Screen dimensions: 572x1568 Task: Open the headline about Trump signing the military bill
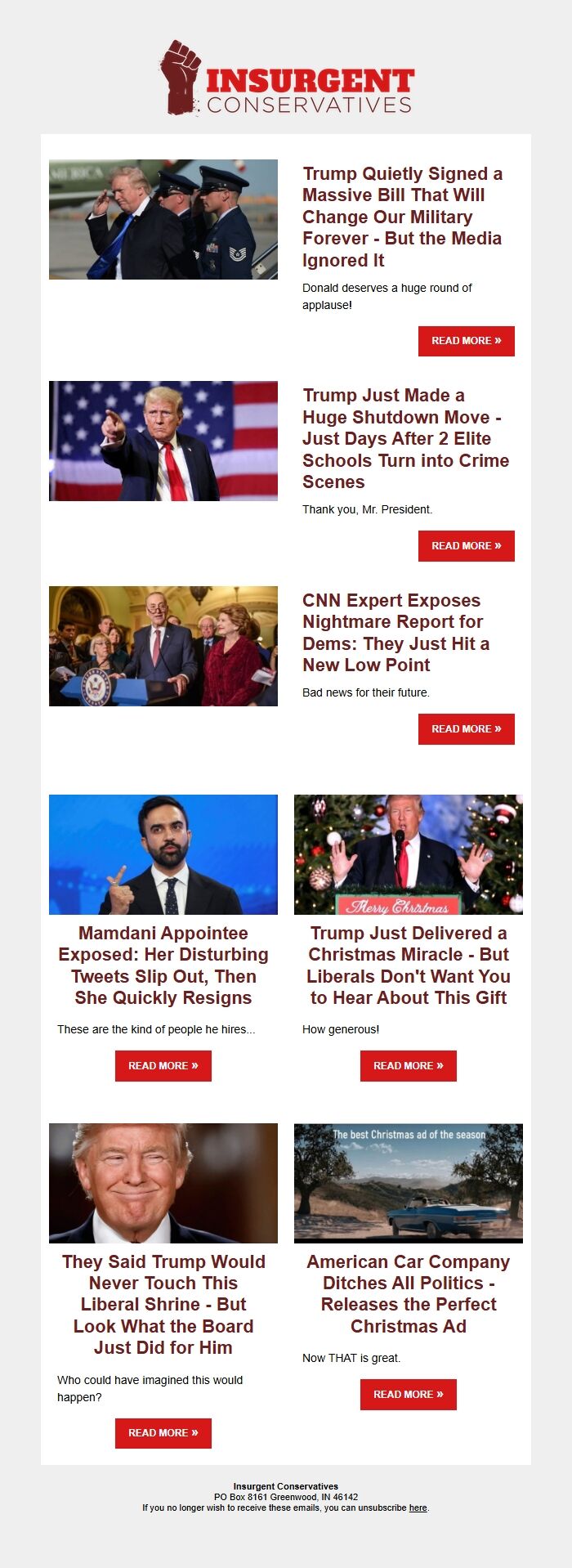pos(402,217)
